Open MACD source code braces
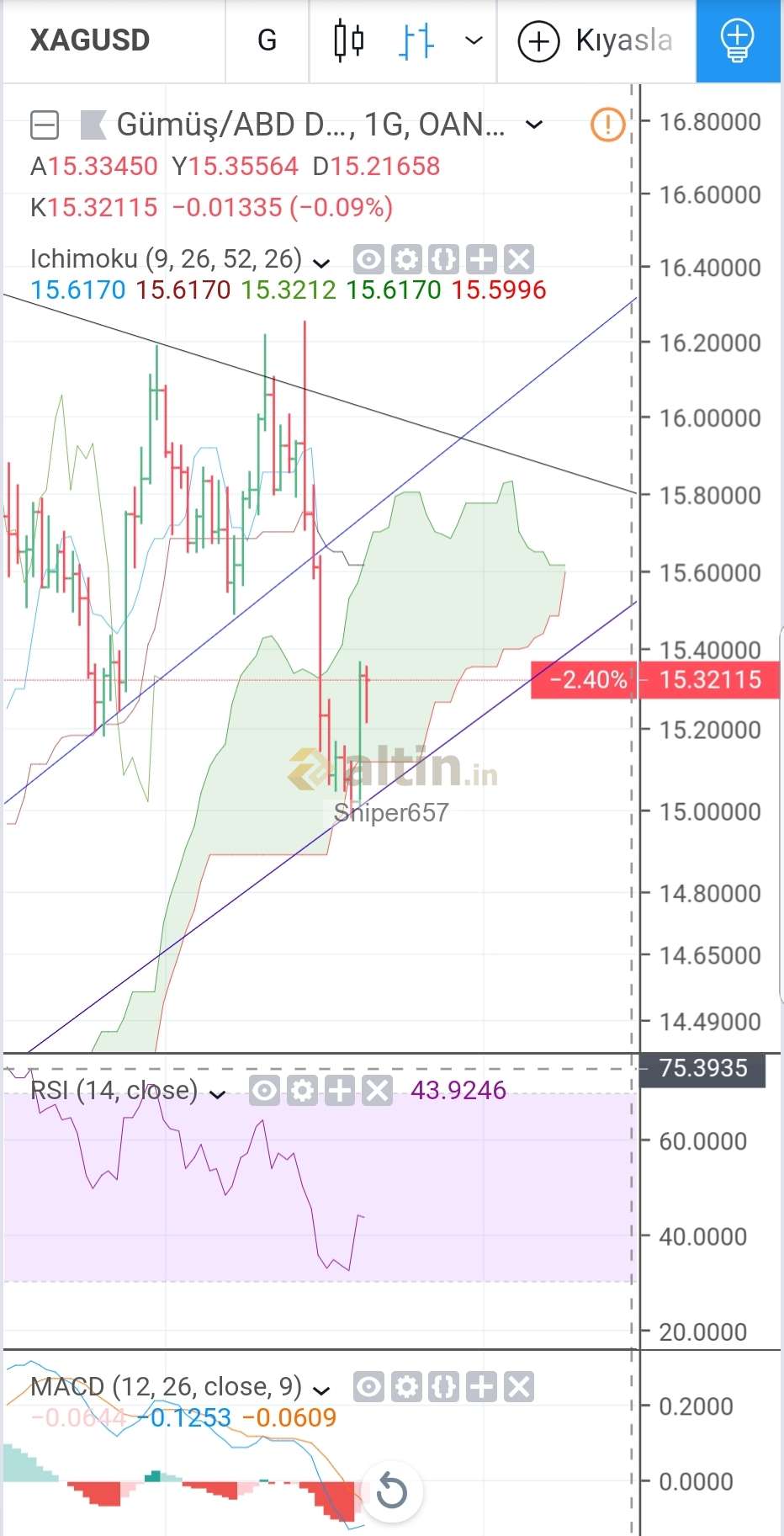Image resolution: width=784 pixels, height=1536 pixels. [x=444, y=1386]
